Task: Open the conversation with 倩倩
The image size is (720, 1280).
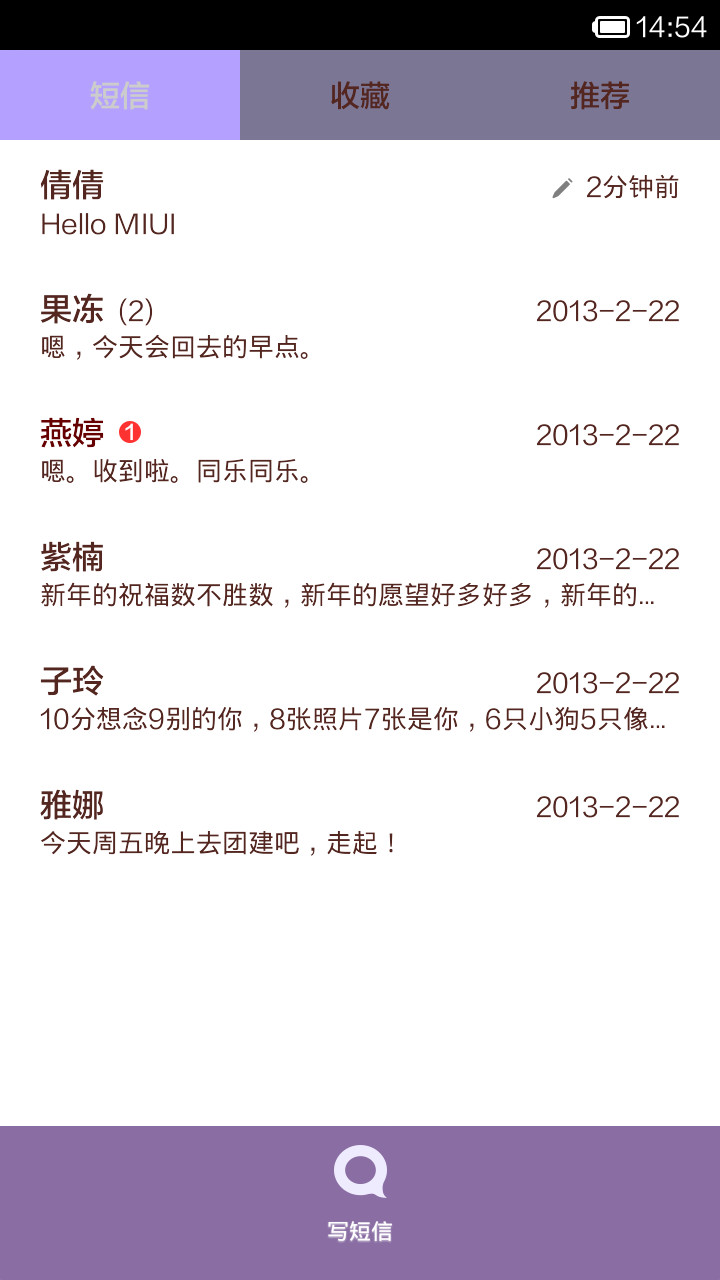Action: click(360, 203)
